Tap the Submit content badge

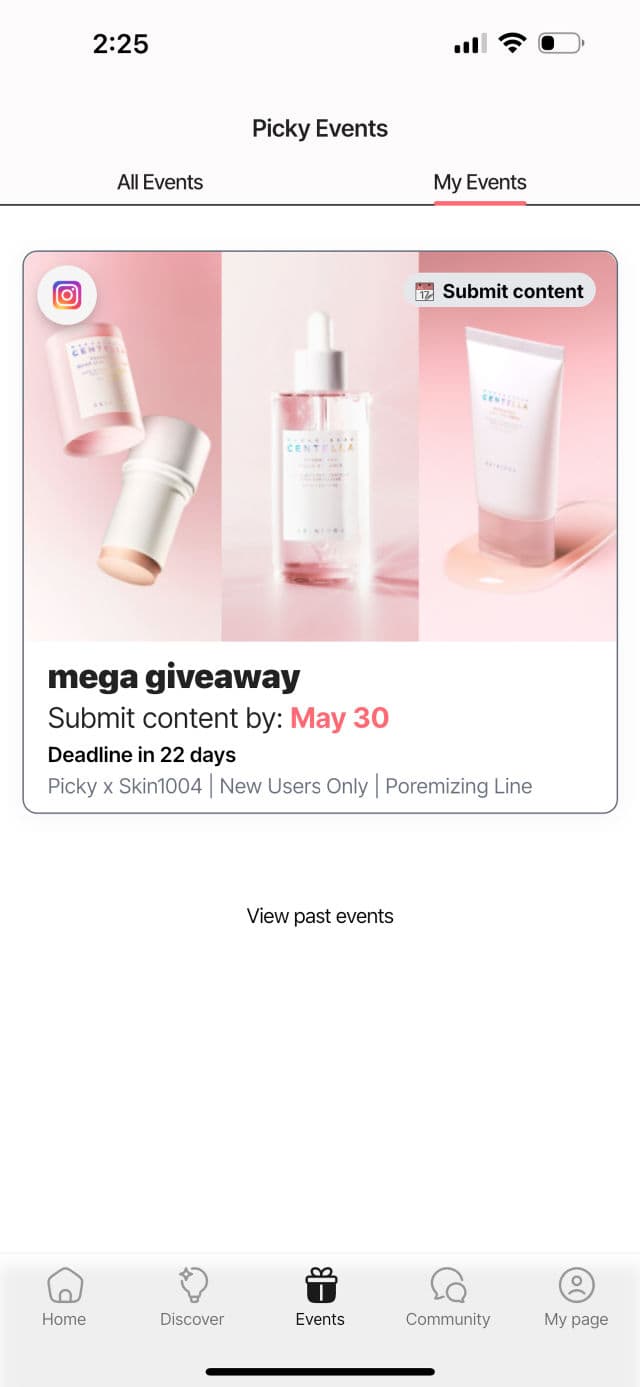coord(500,291)
